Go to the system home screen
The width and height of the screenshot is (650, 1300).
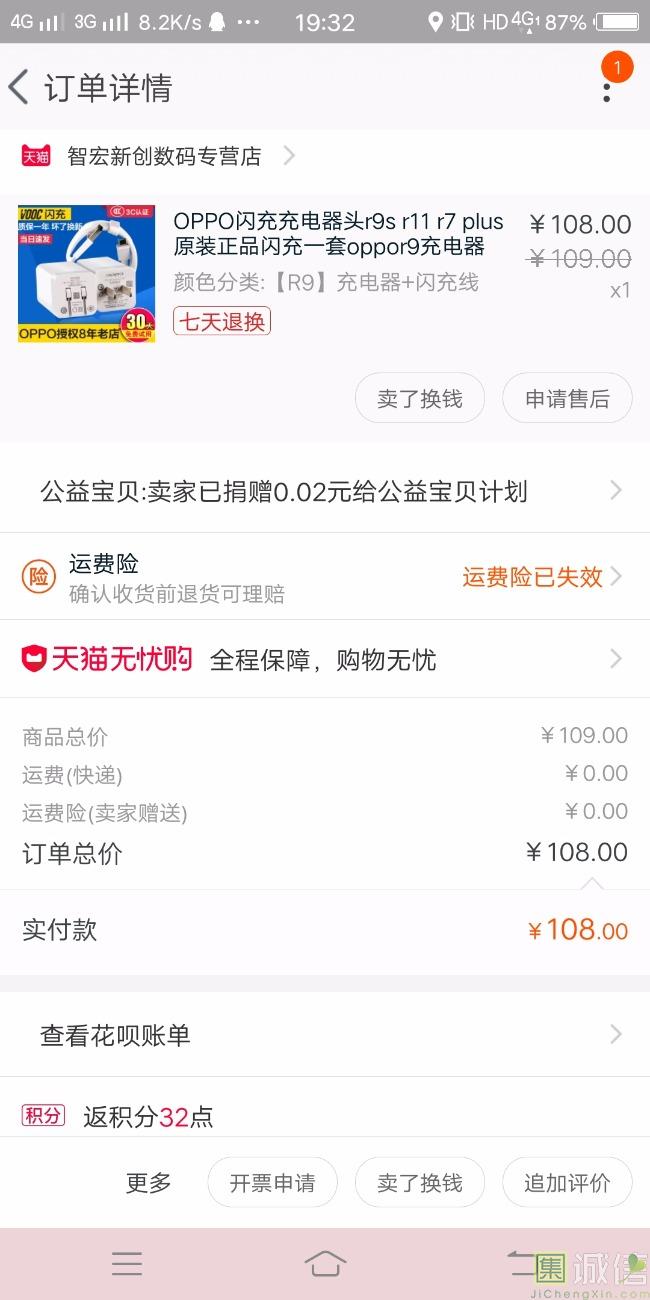click(x=325, y=1263)
